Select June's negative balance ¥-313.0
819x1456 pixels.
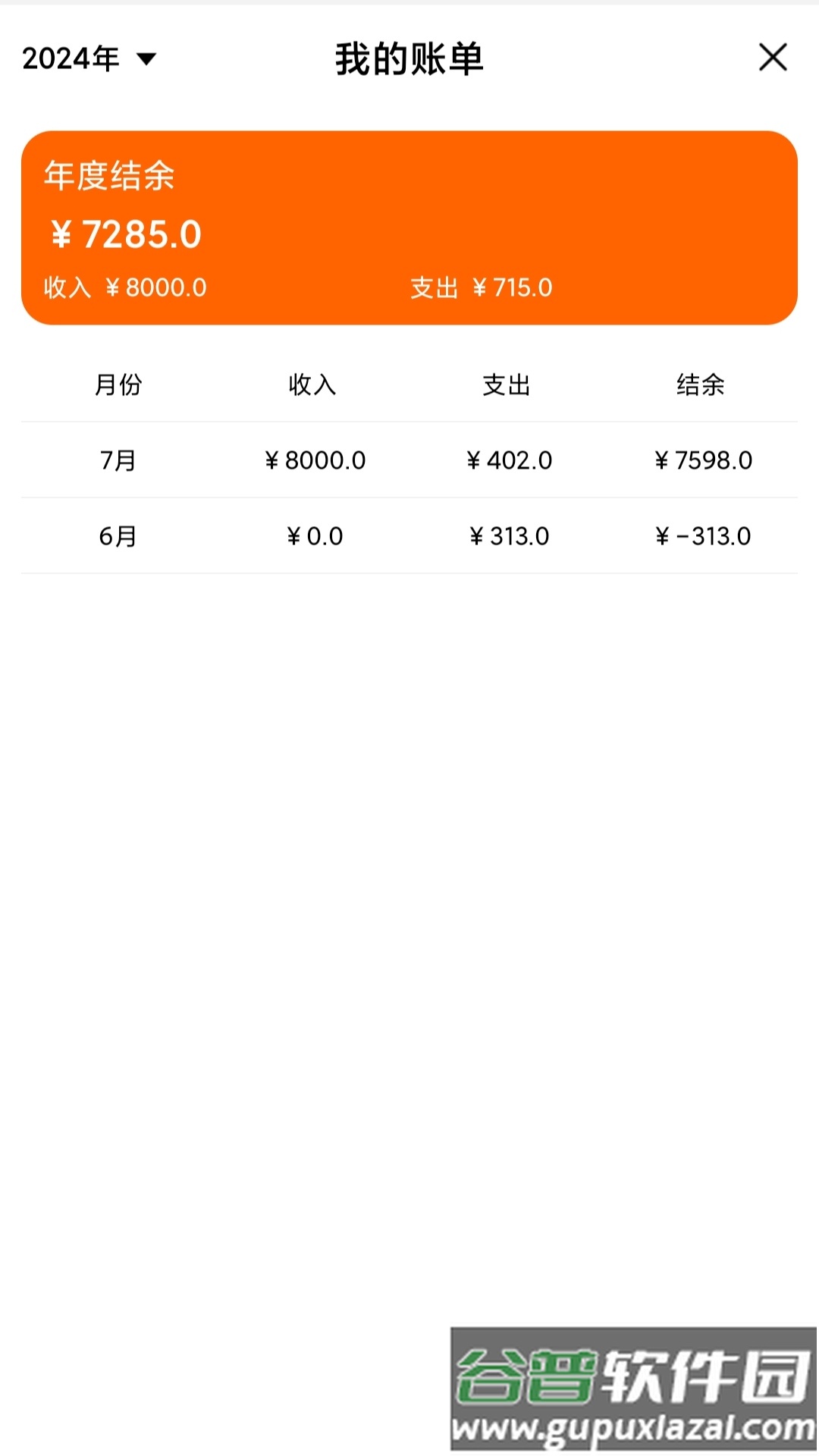[x=703, y=535]
